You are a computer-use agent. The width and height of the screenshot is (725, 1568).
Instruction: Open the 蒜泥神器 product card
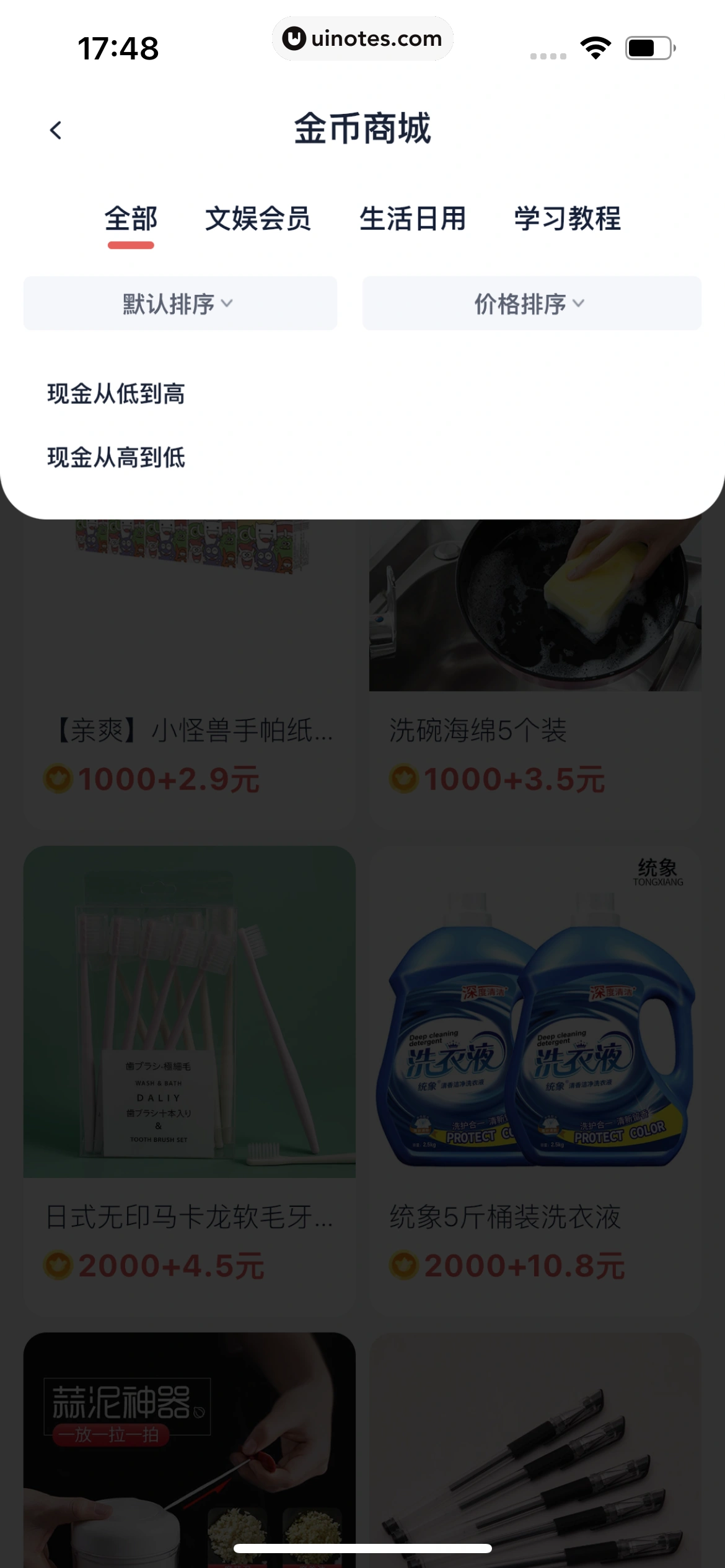point(189,1449)
